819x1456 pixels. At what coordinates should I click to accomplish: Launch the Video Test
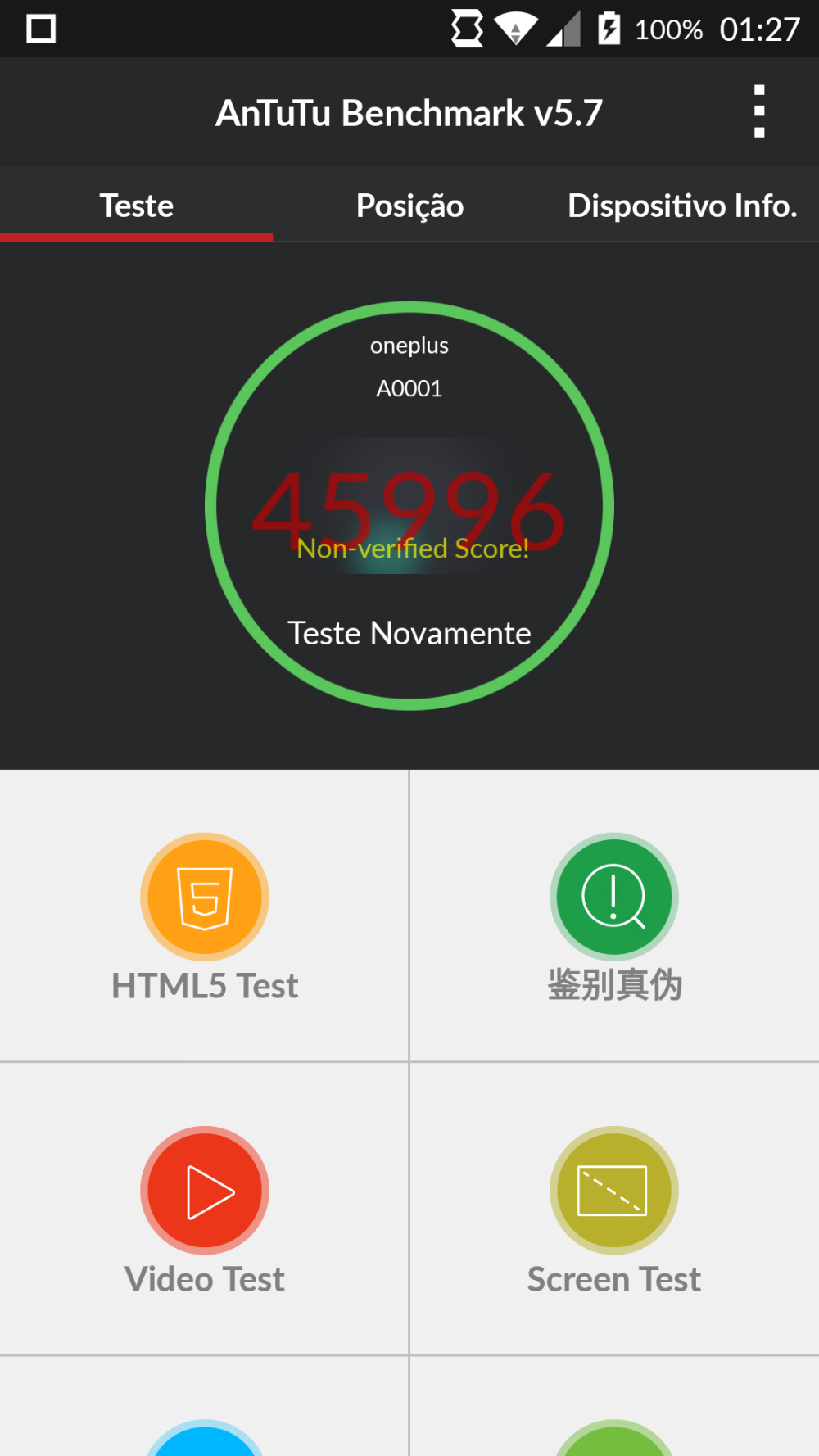tap(204, 1209)
